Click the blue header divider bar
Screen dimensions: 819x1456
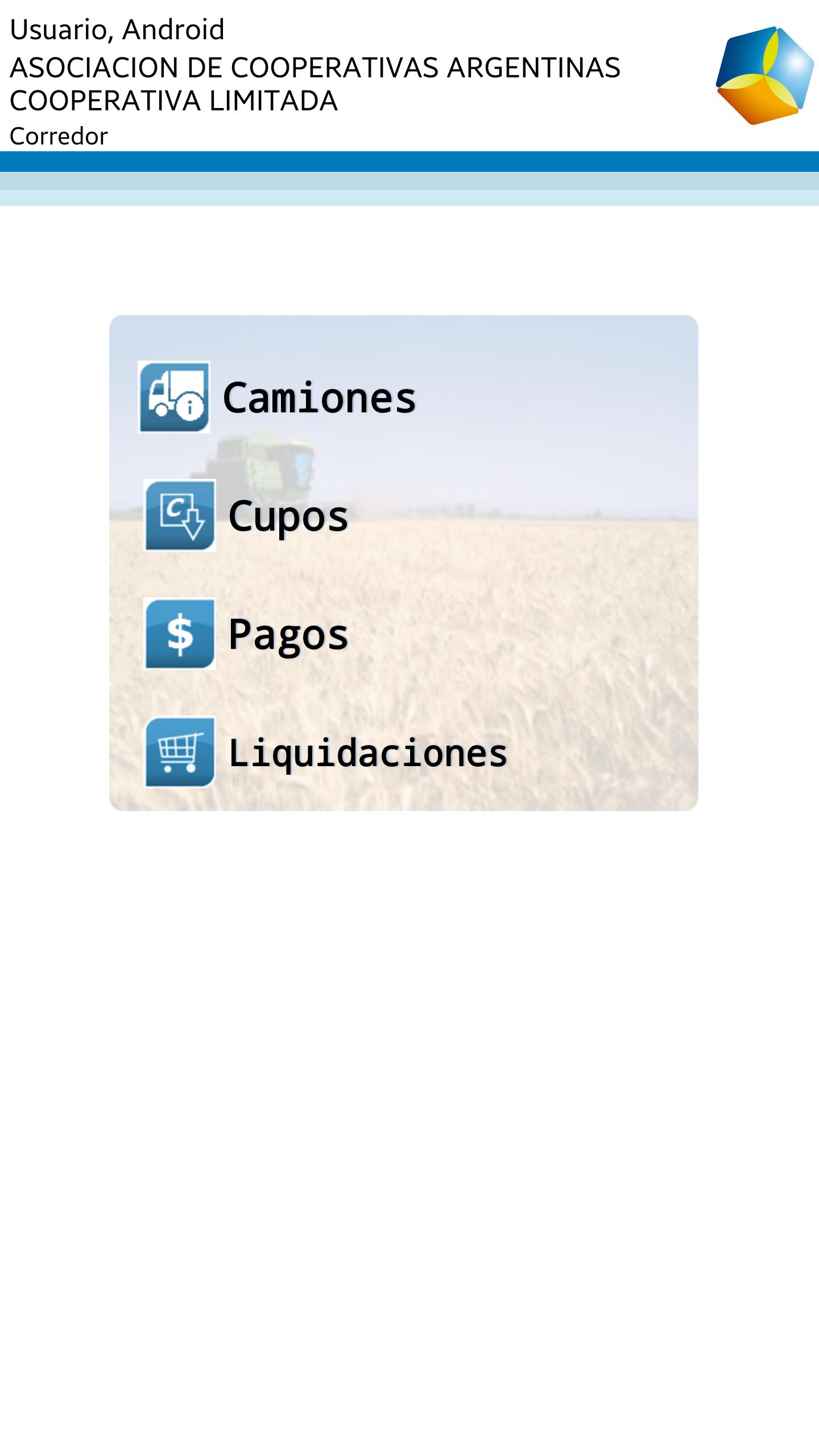[x=409, y=161]
